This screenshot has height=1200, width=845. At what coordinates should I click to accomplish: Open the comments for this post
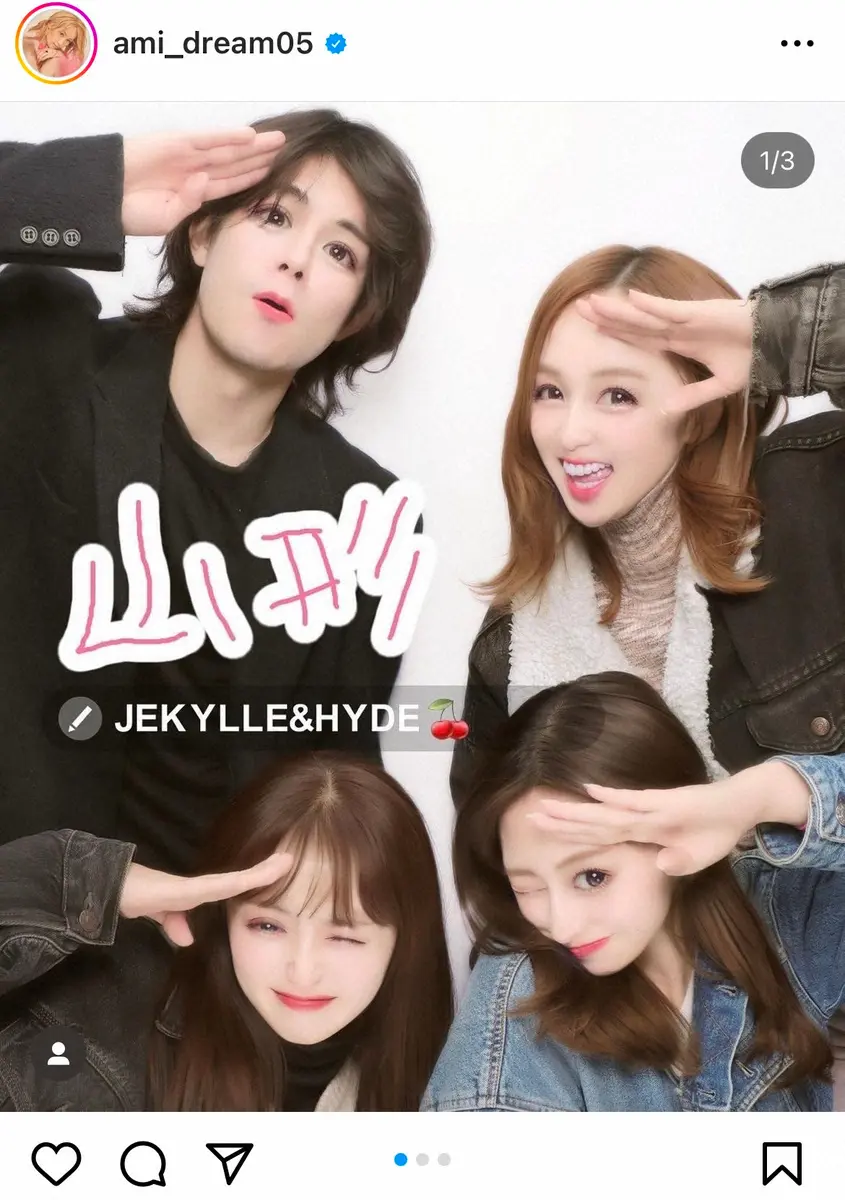[x=143, y=1163]
